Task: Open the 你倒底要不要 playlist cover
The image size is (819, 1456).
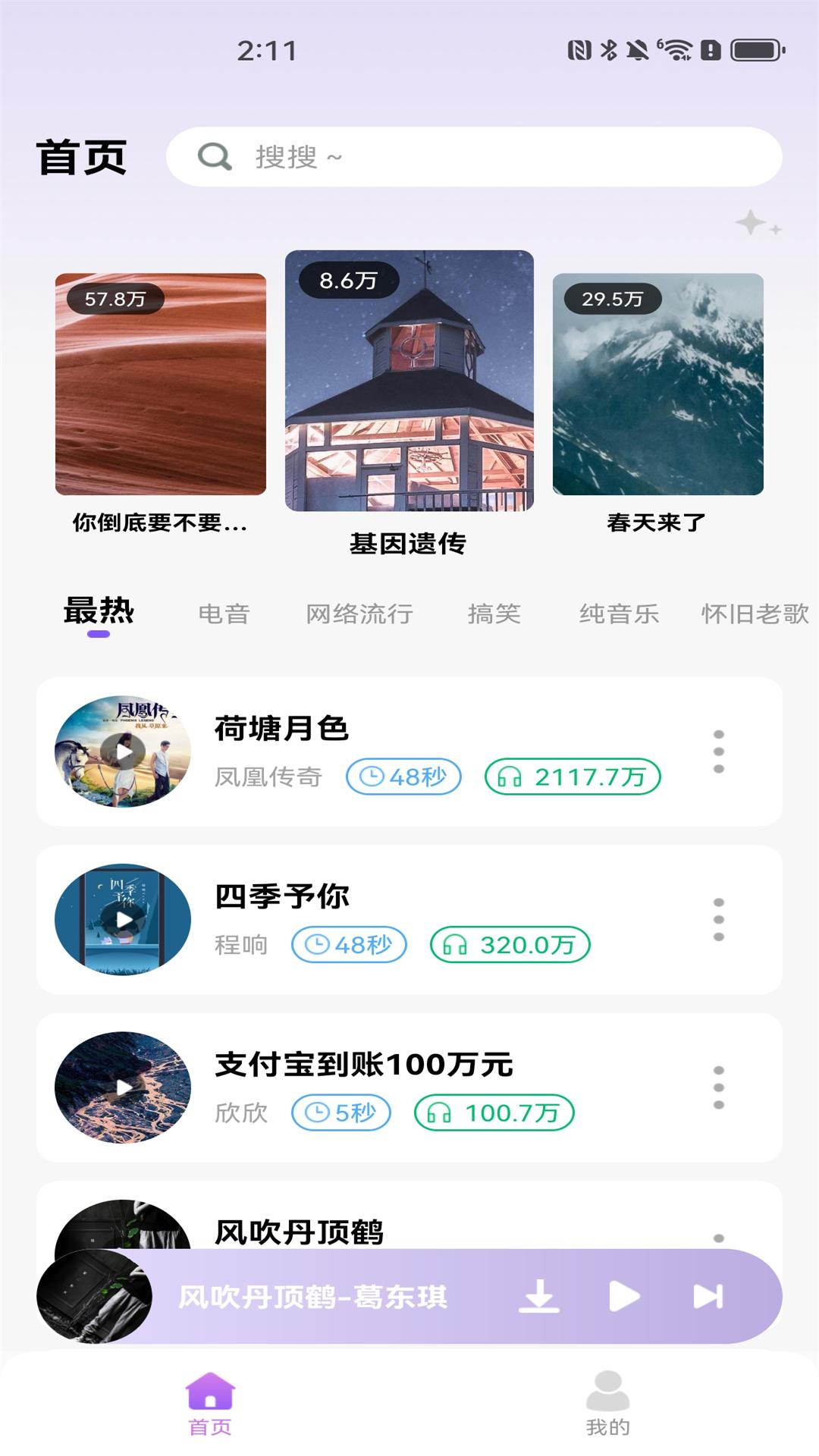Action: point(161,384)
